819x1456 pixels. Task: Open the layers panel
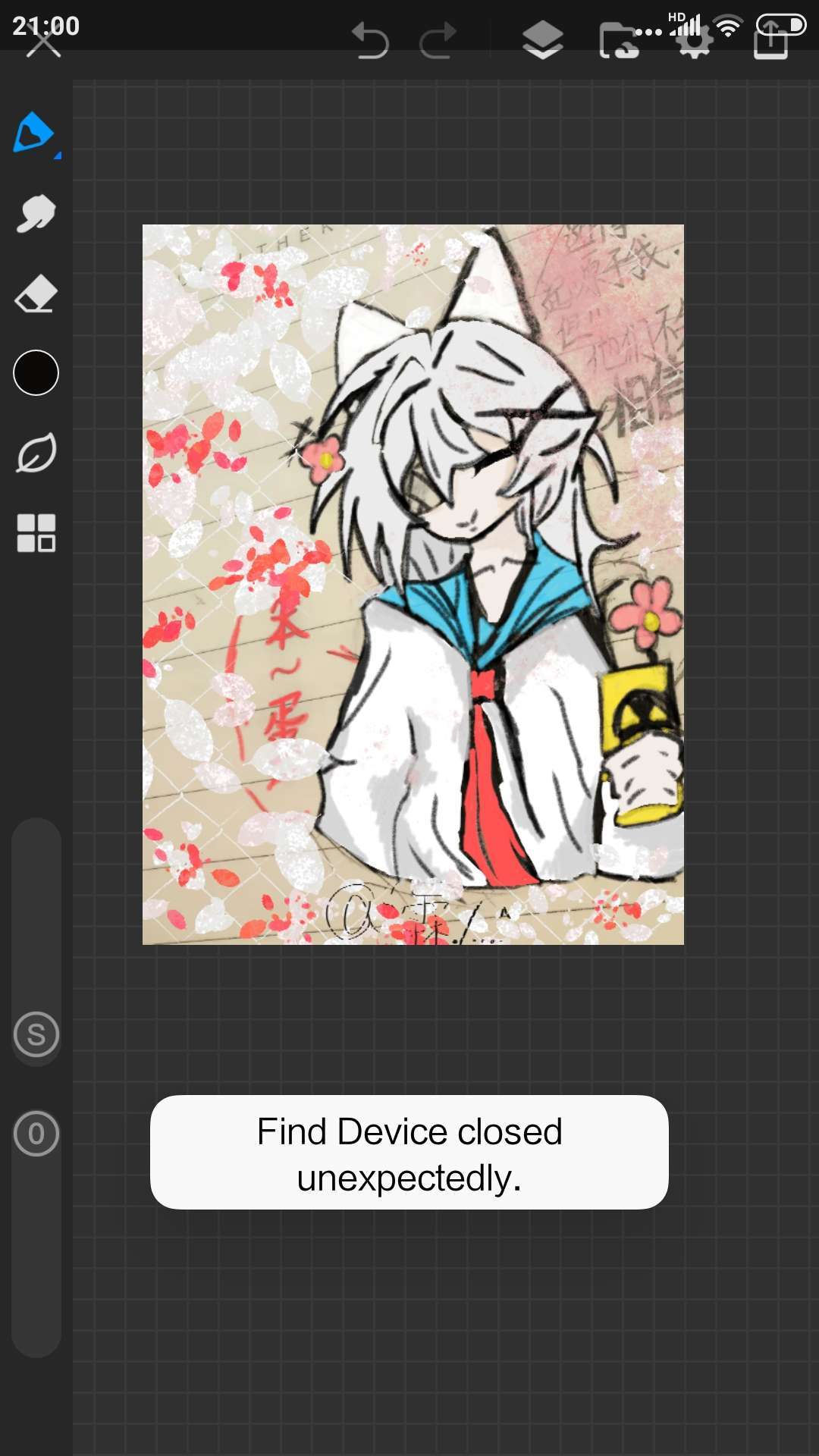pyautogui.click(x=543, y=41)
